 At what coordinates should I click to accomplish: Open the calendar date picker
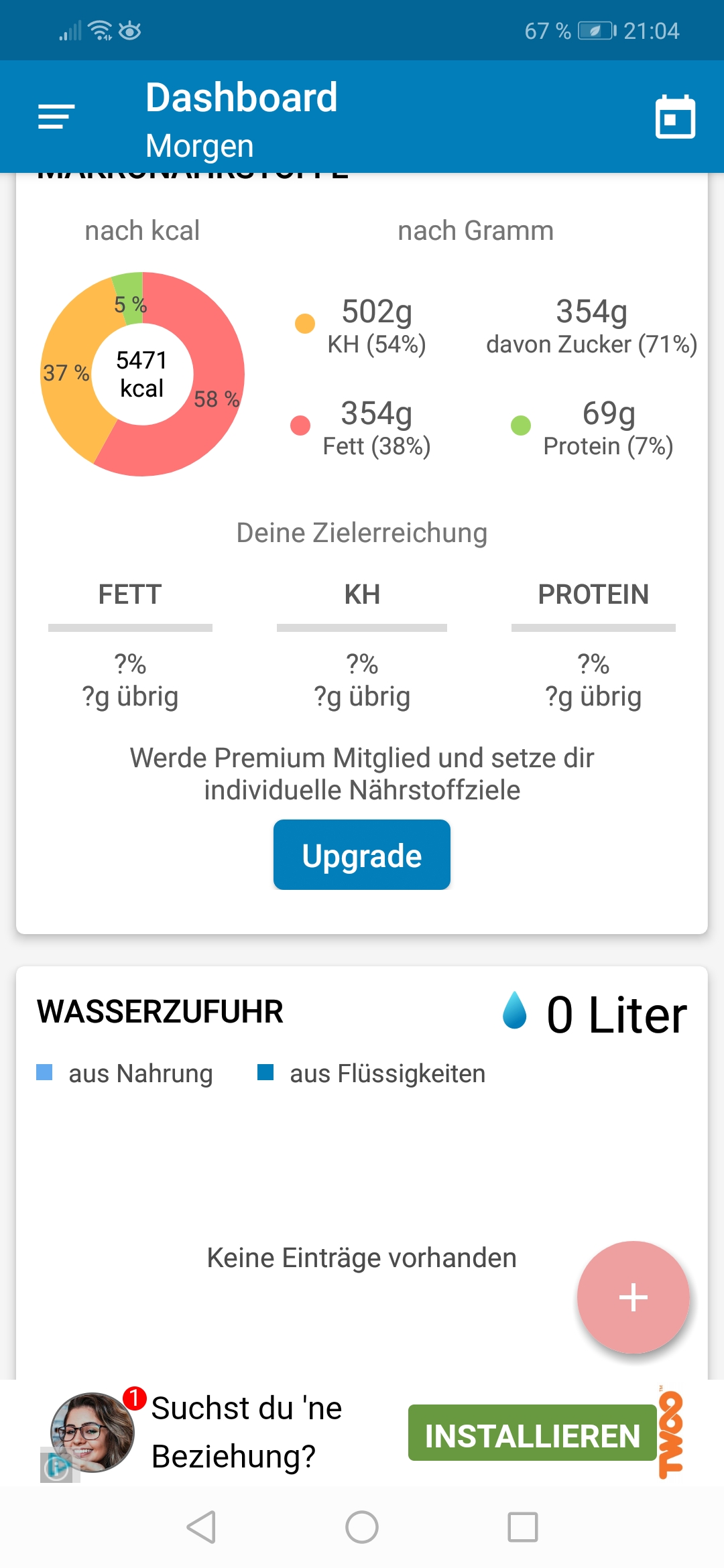(x=675, y=117)
